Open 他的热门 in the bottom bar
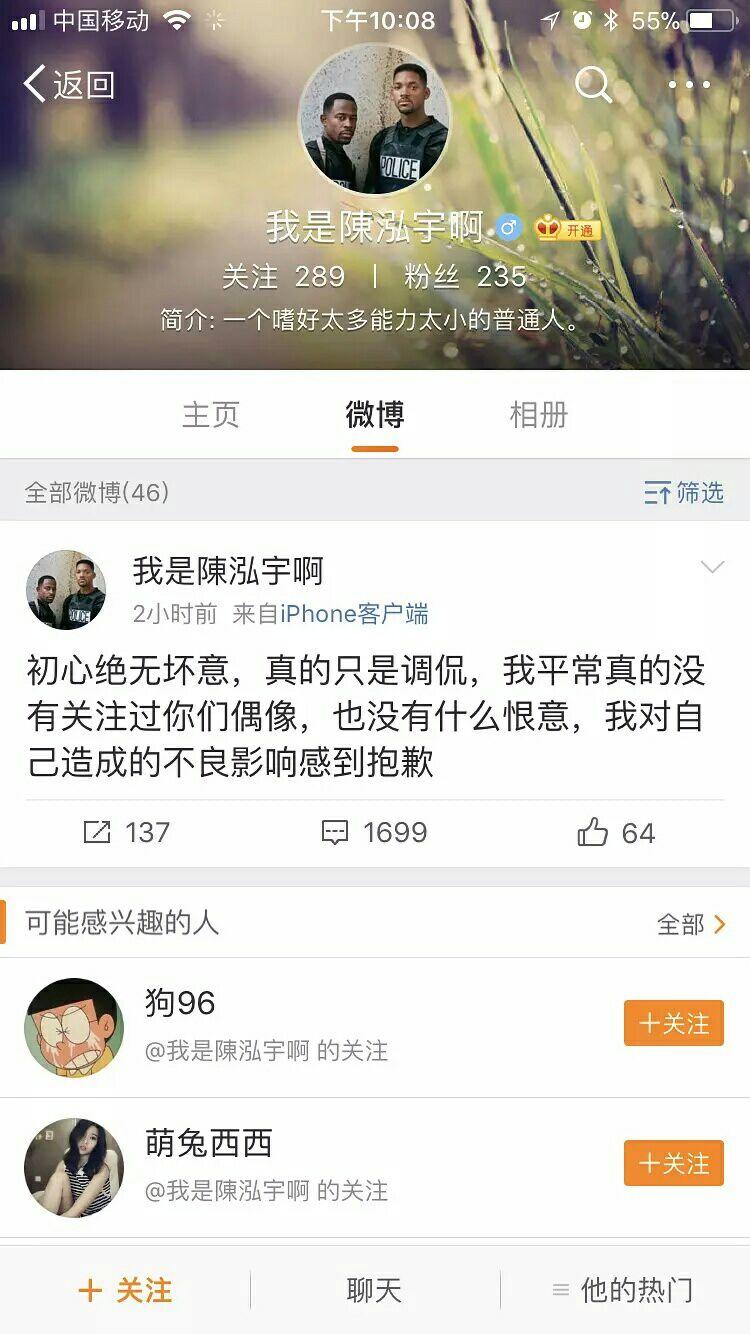Screen dimensions: 750x1334 click(624, 1290)
